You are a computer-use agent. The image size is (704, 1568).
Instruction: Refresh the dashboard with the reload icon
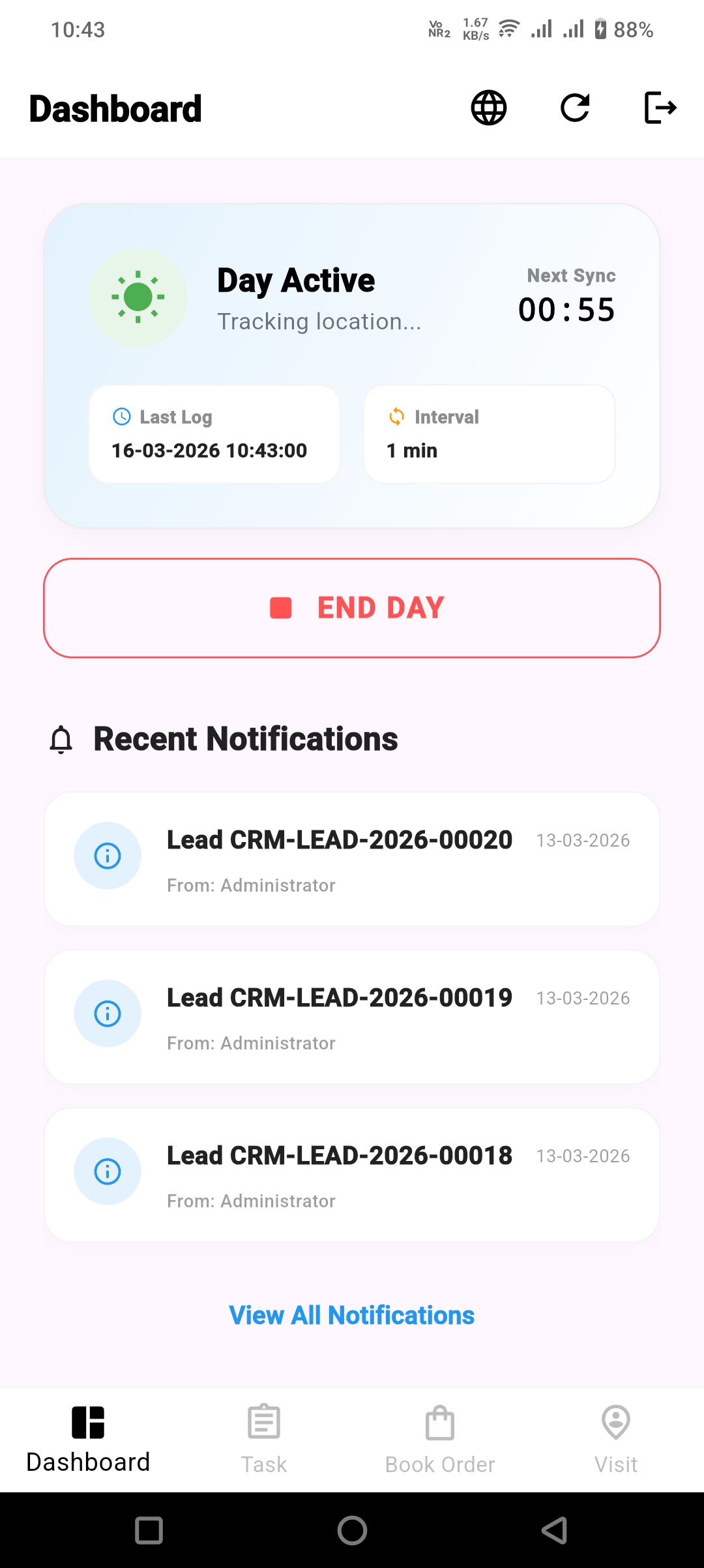tap(574, 108)
